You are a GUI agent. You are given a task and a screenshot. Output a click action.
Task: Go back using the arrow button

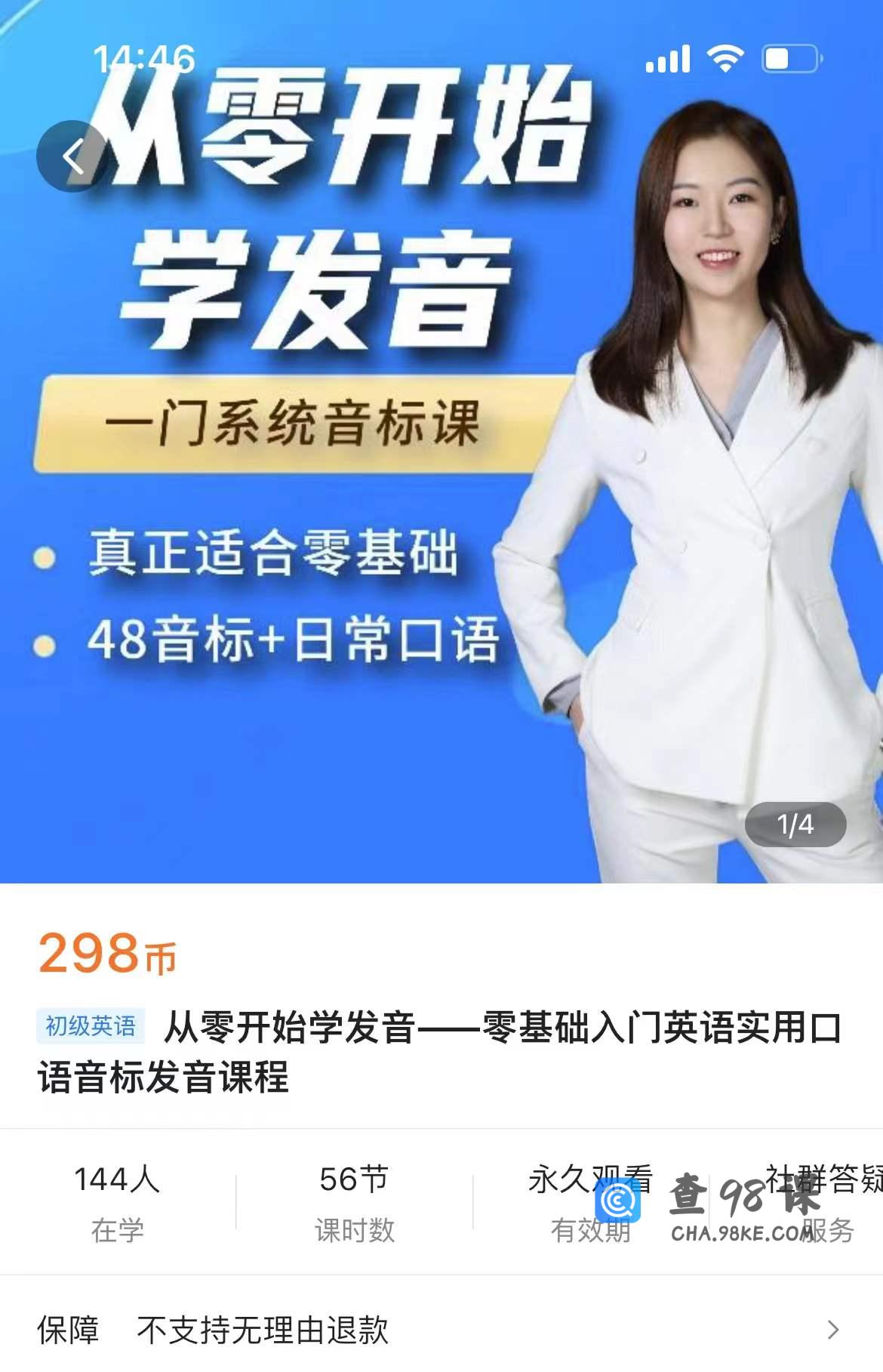tap(72, 156)
